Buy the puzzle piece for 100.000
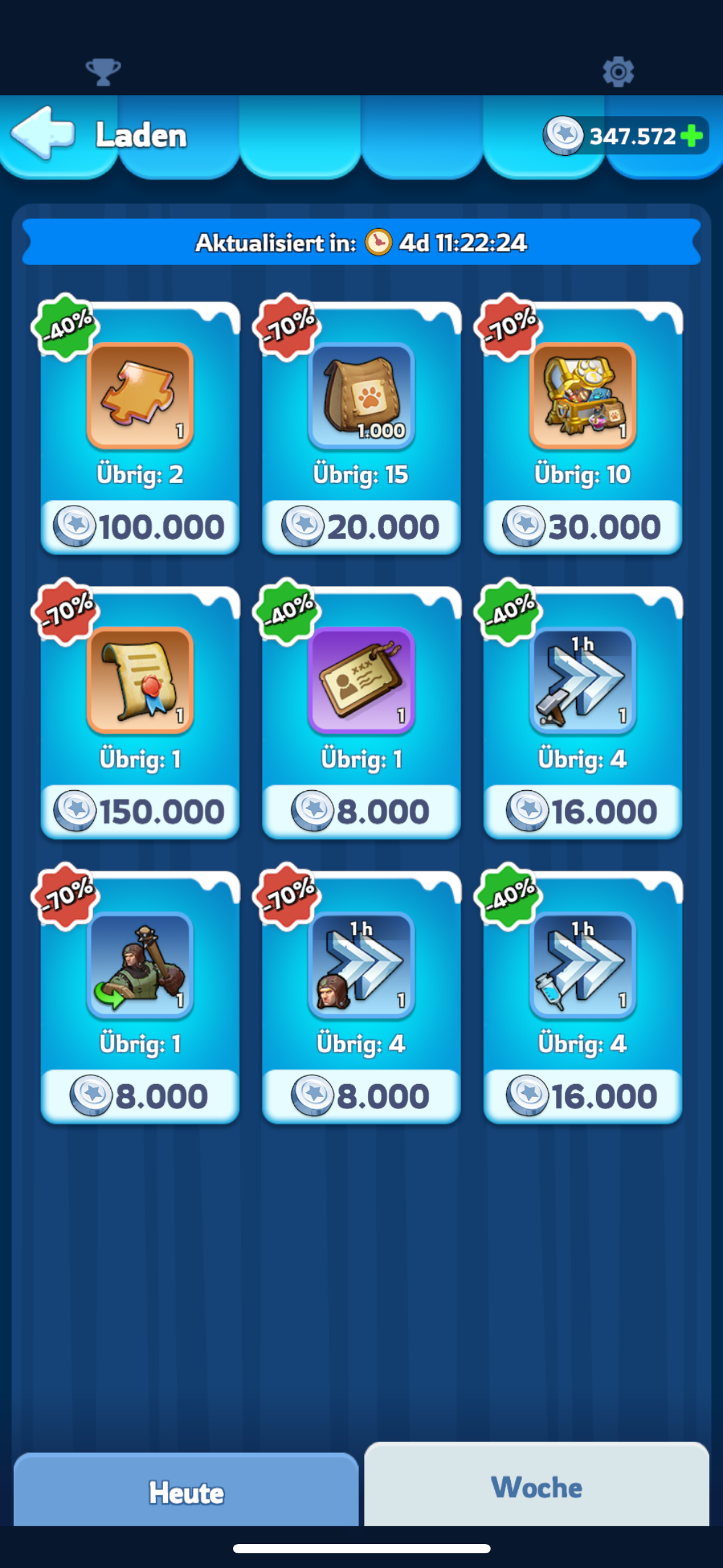The image size is (723, 1568). click(140, 526)
